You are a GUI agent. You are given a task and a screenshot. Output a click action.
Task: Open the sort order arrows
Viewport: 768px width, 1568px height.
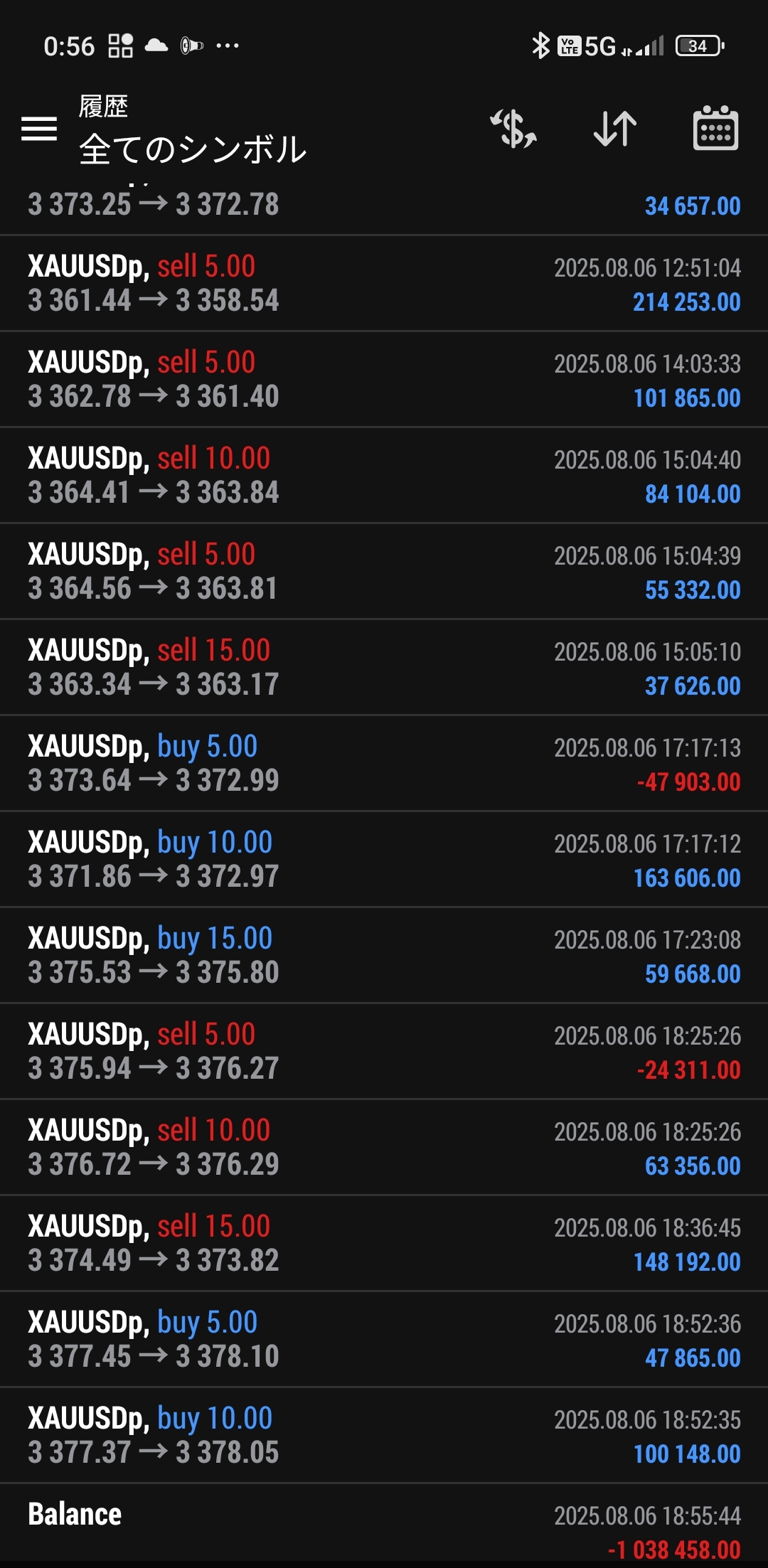[x=615, y=129]
